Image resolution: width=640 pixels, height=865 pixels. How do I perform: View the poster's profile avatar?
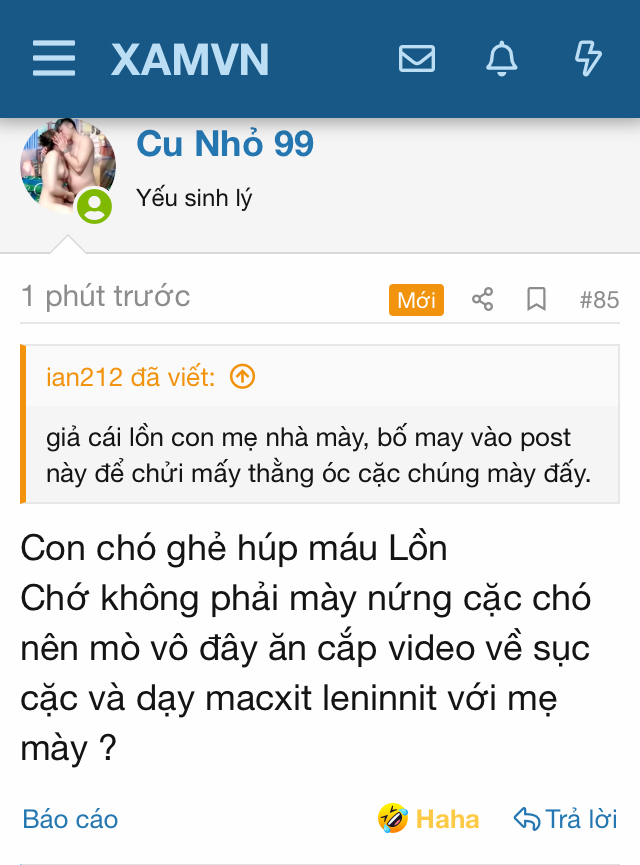click(x=67, y=165)
